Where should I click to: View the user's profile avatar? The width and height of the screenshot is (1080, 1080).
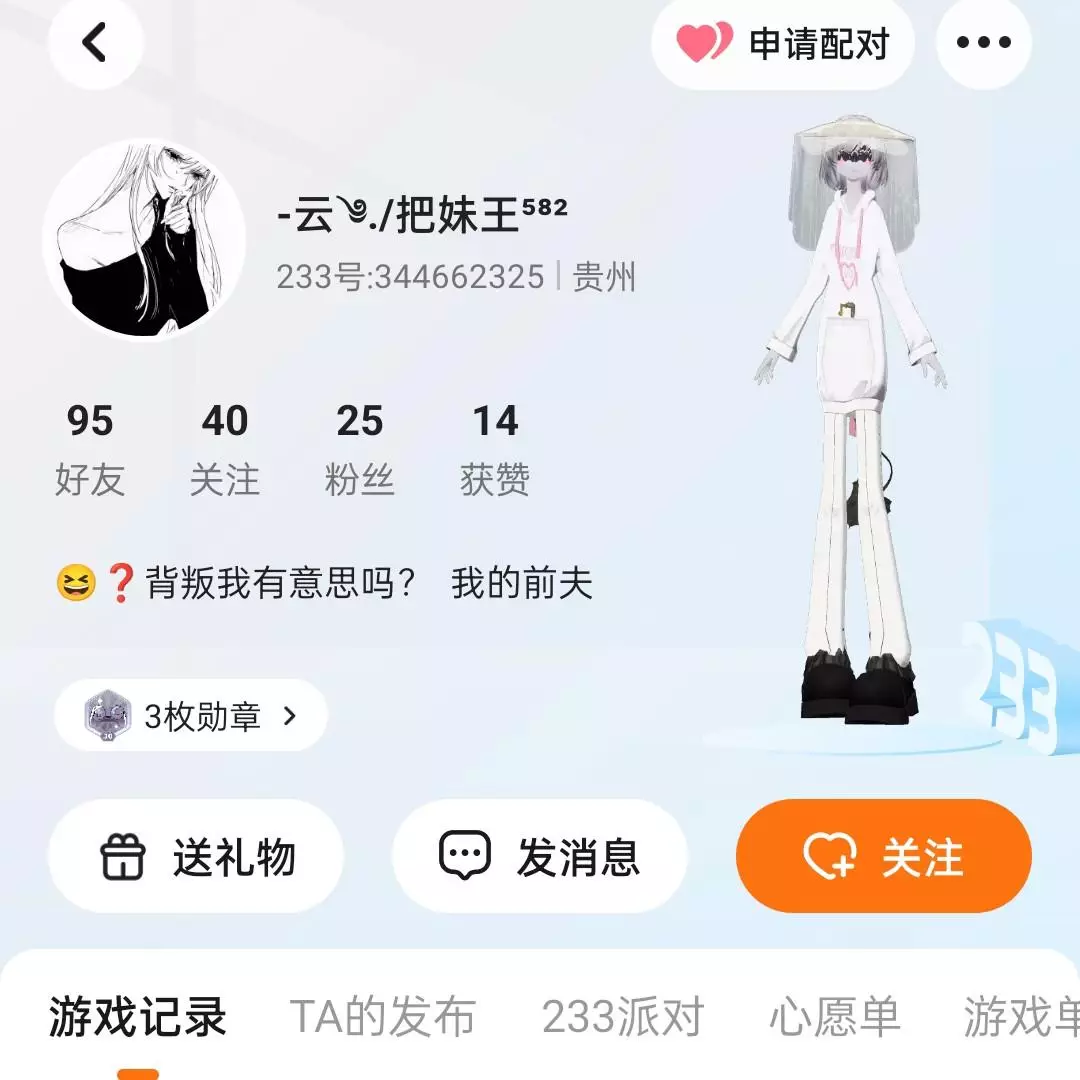[145, 240]
